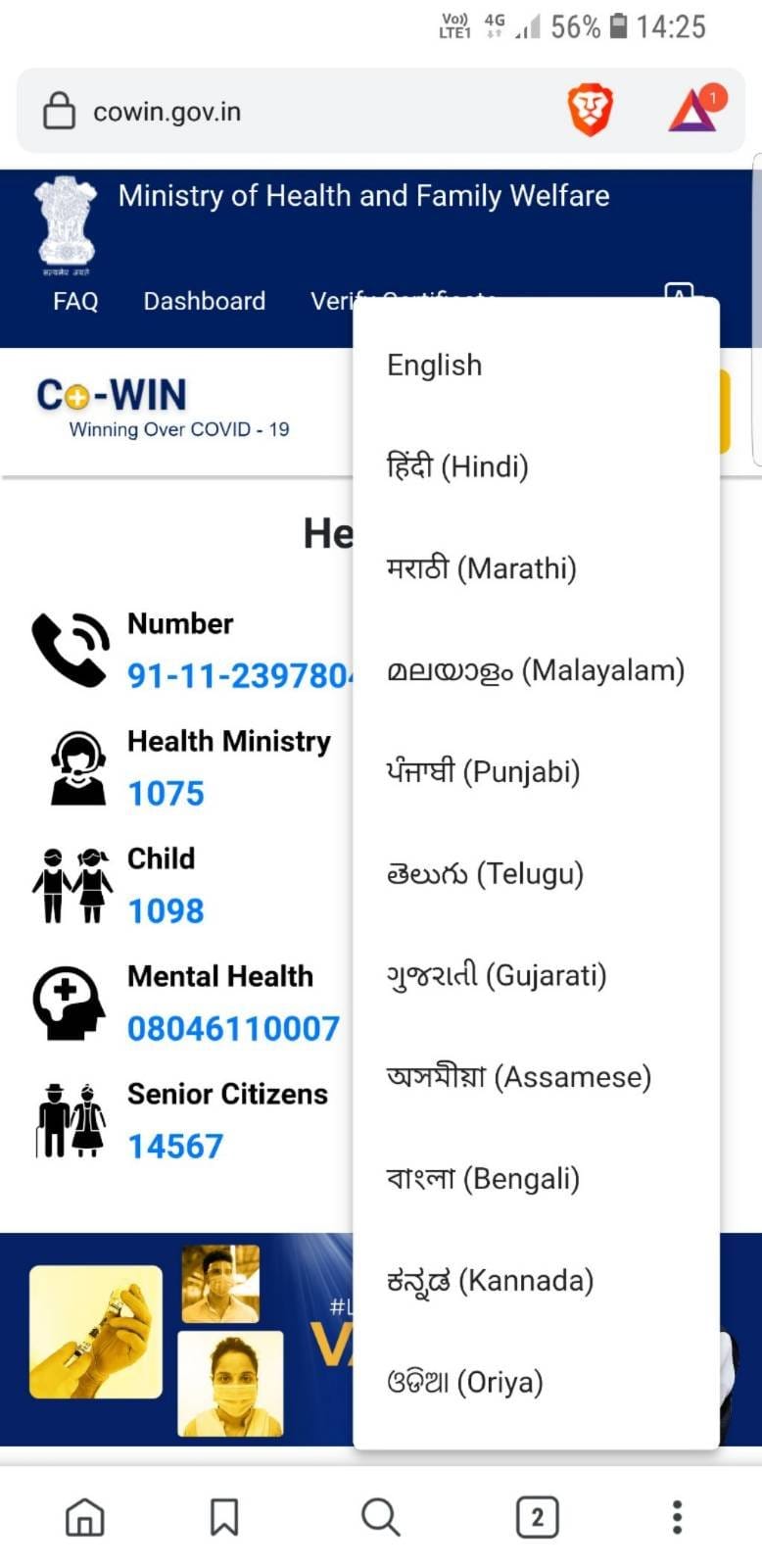
Task: Open Brave Rewards triangle icon
Action: [694, 110]
